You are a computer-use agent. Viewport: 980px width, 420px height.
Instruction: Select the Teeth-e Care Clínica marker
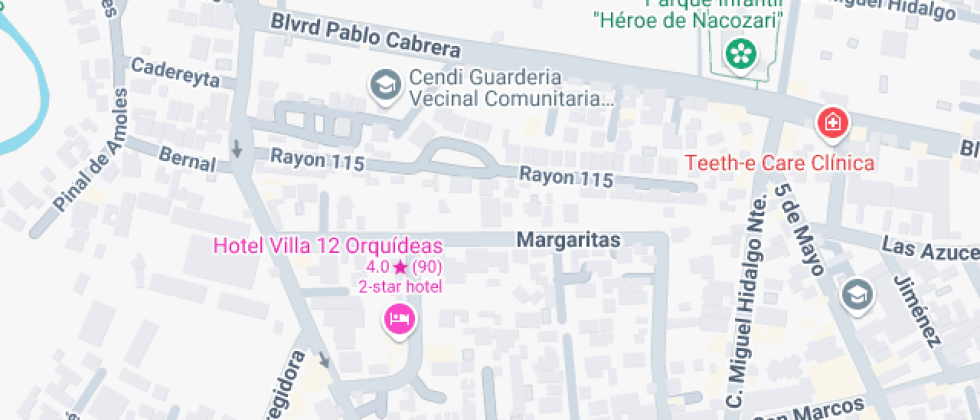[x=832, y=122]
